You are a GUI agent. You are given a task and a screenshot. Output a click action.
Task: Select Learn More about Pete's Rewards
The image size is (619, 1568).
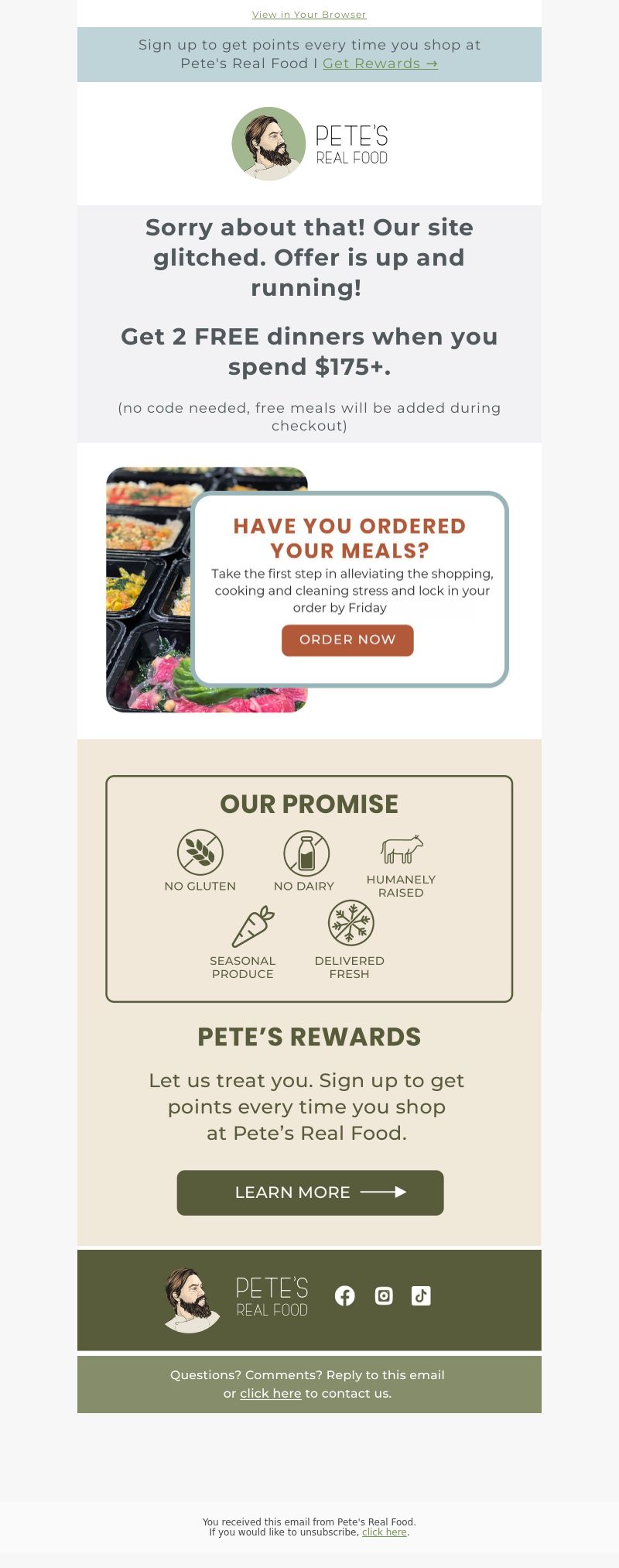[310, 1192]
